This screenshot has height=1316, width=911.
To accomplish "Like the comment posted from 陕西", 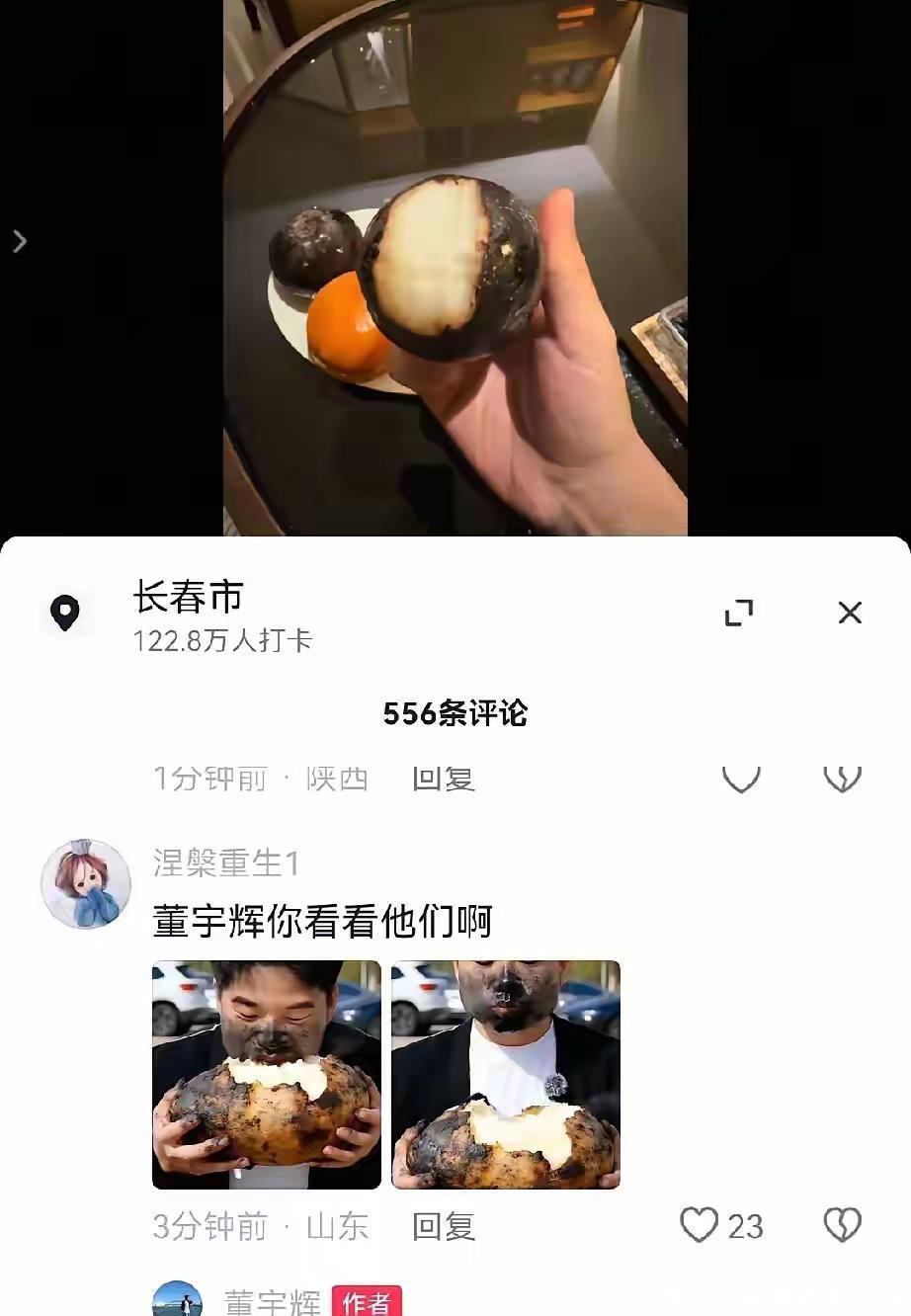I will [x=741, y=780].
